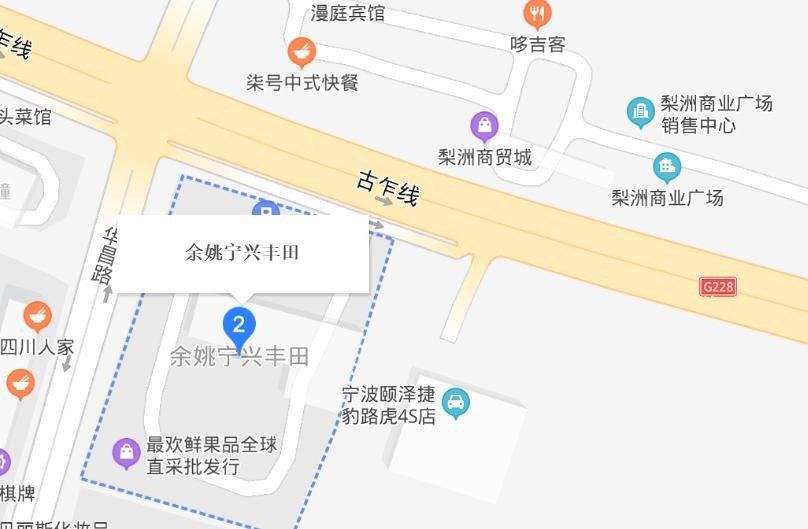Open the 余姚宁兴丰田 info popup
Viewport: 808px width, 529px height.
pyautogui.click(x=243, y=253)
